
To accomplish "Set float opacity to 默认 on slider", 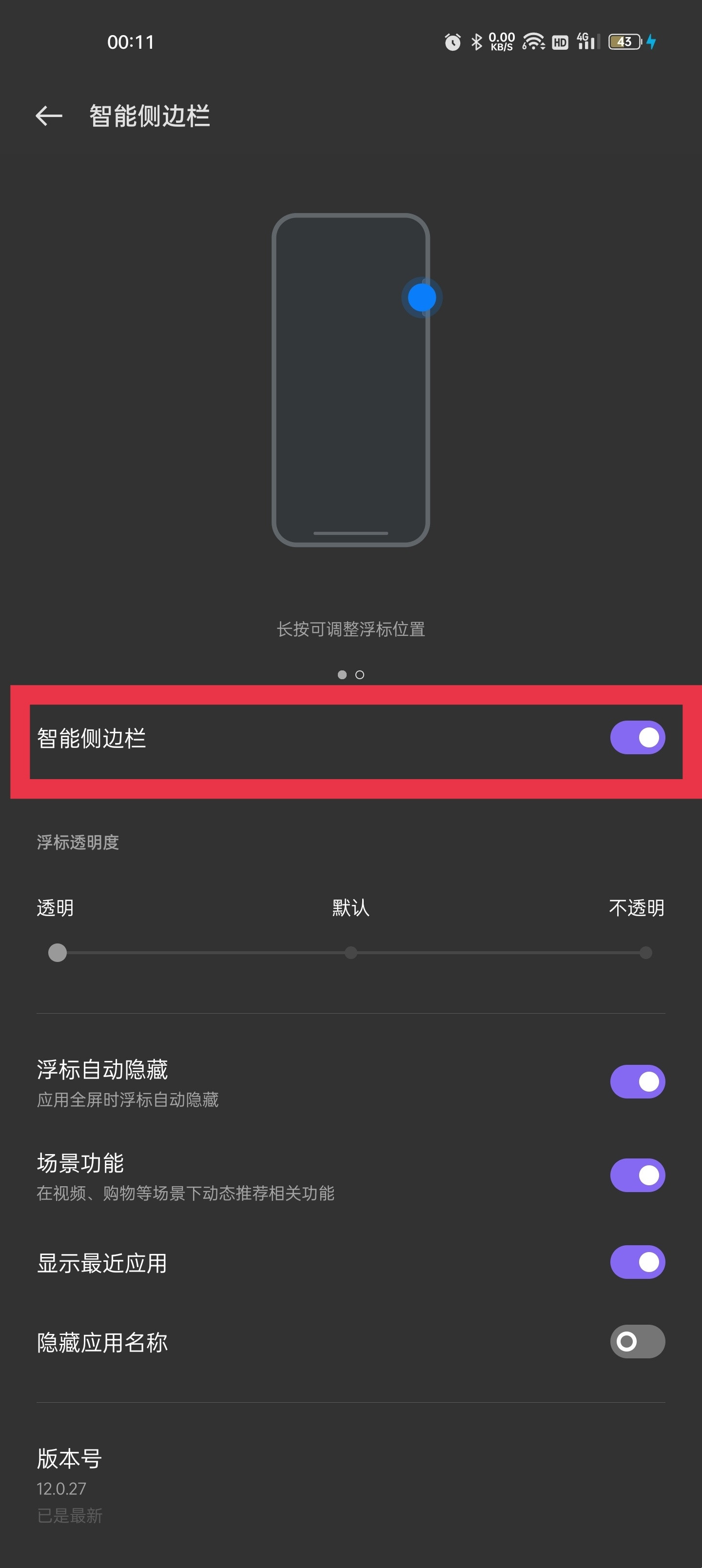I will 351,952.
